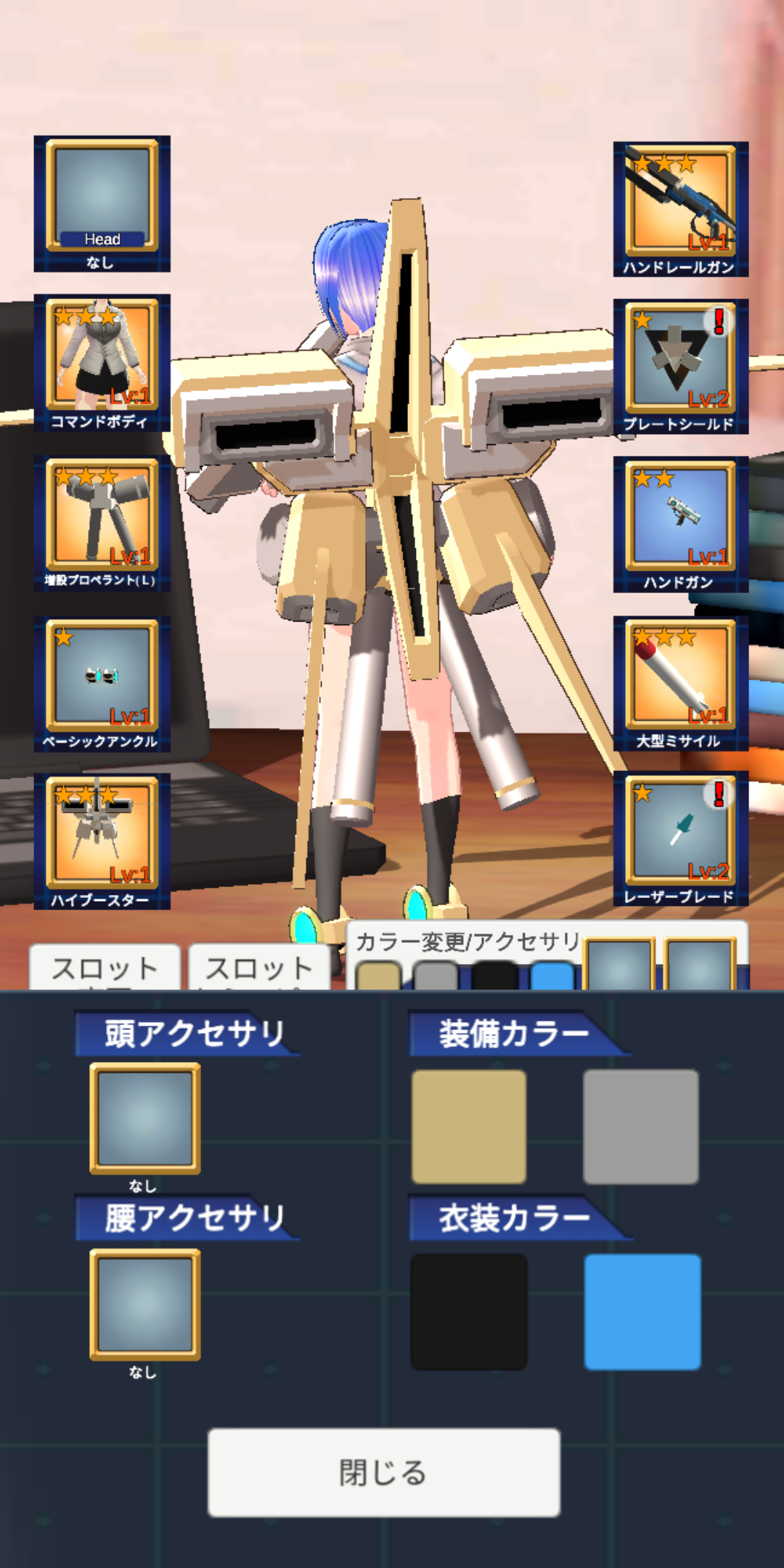This screenshot has width=784, height=1568.
Task: Open the プレートシールド slot
Action: click(681, 367)
